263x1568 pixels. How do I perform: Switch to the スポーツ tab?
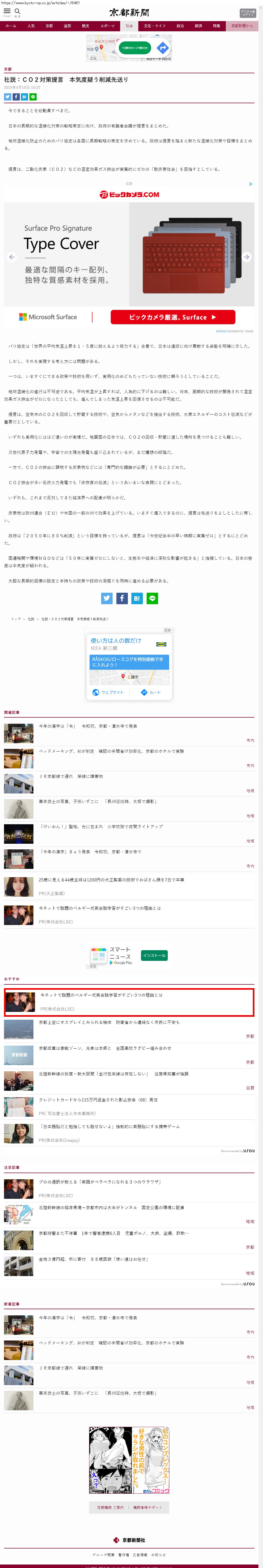point(107,26)
